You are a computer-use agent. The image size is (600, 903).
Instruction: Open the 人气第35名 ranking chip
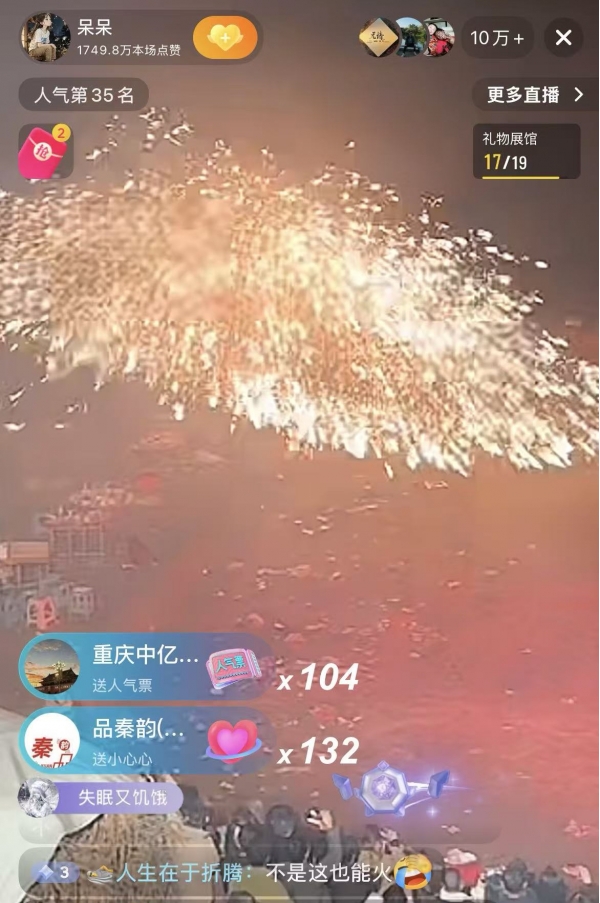(x=84, y=96)
